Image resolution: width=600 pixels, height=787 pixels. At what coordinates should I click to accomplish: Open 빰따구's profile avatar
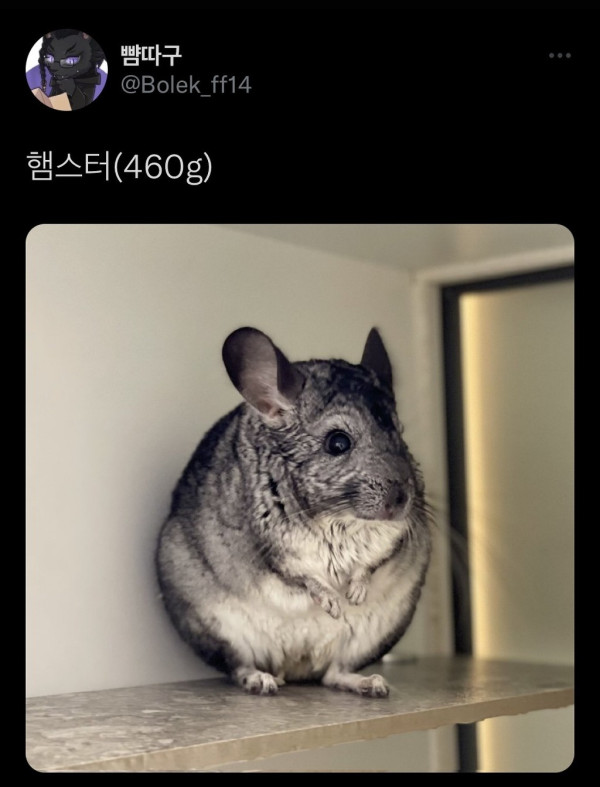click(x=66, y=70)
